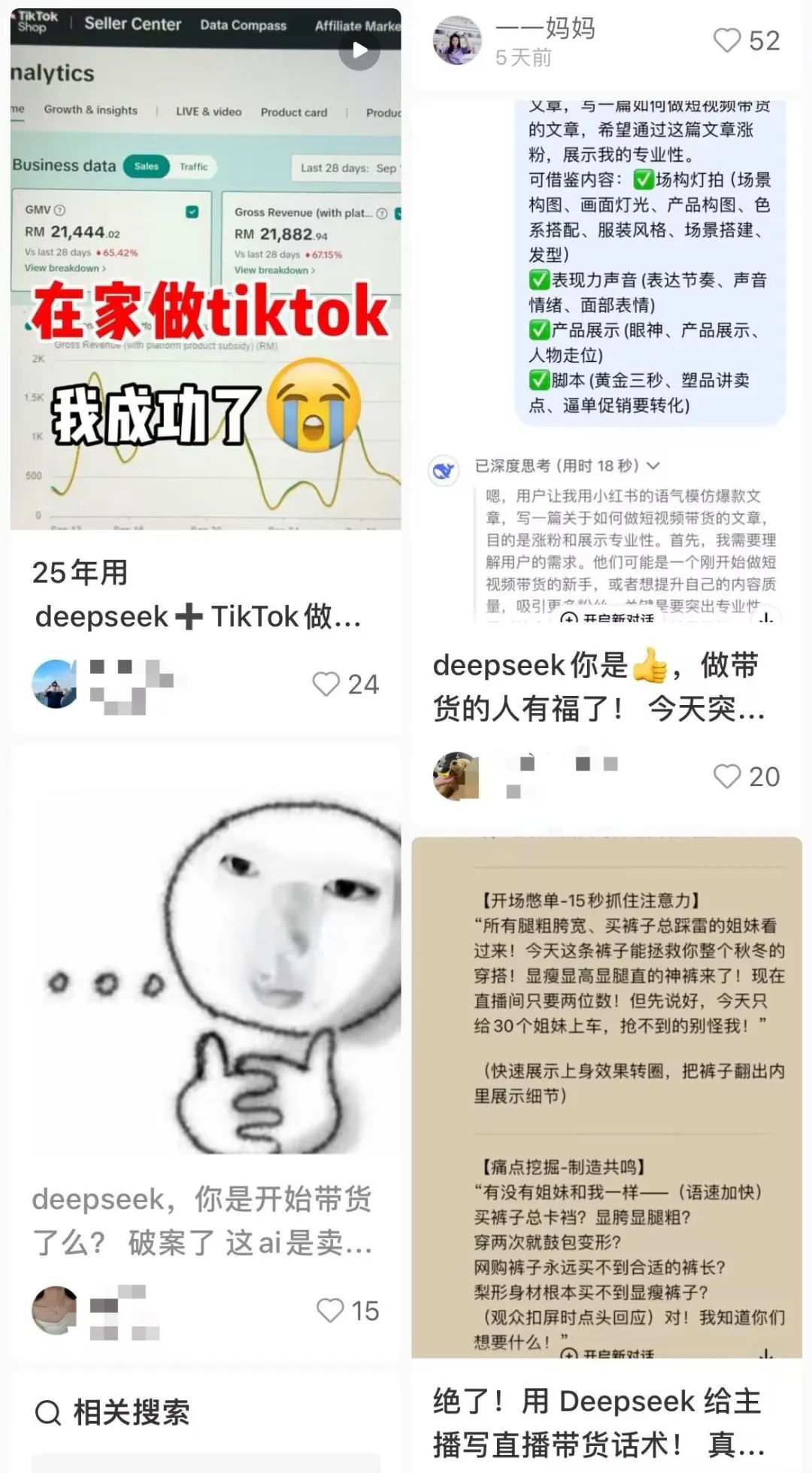Image resolution: width=812 pixels, height=1473 pixels.
Task: View author avatar of the '做带货的人有福了' post
Action: click(456, 776)
